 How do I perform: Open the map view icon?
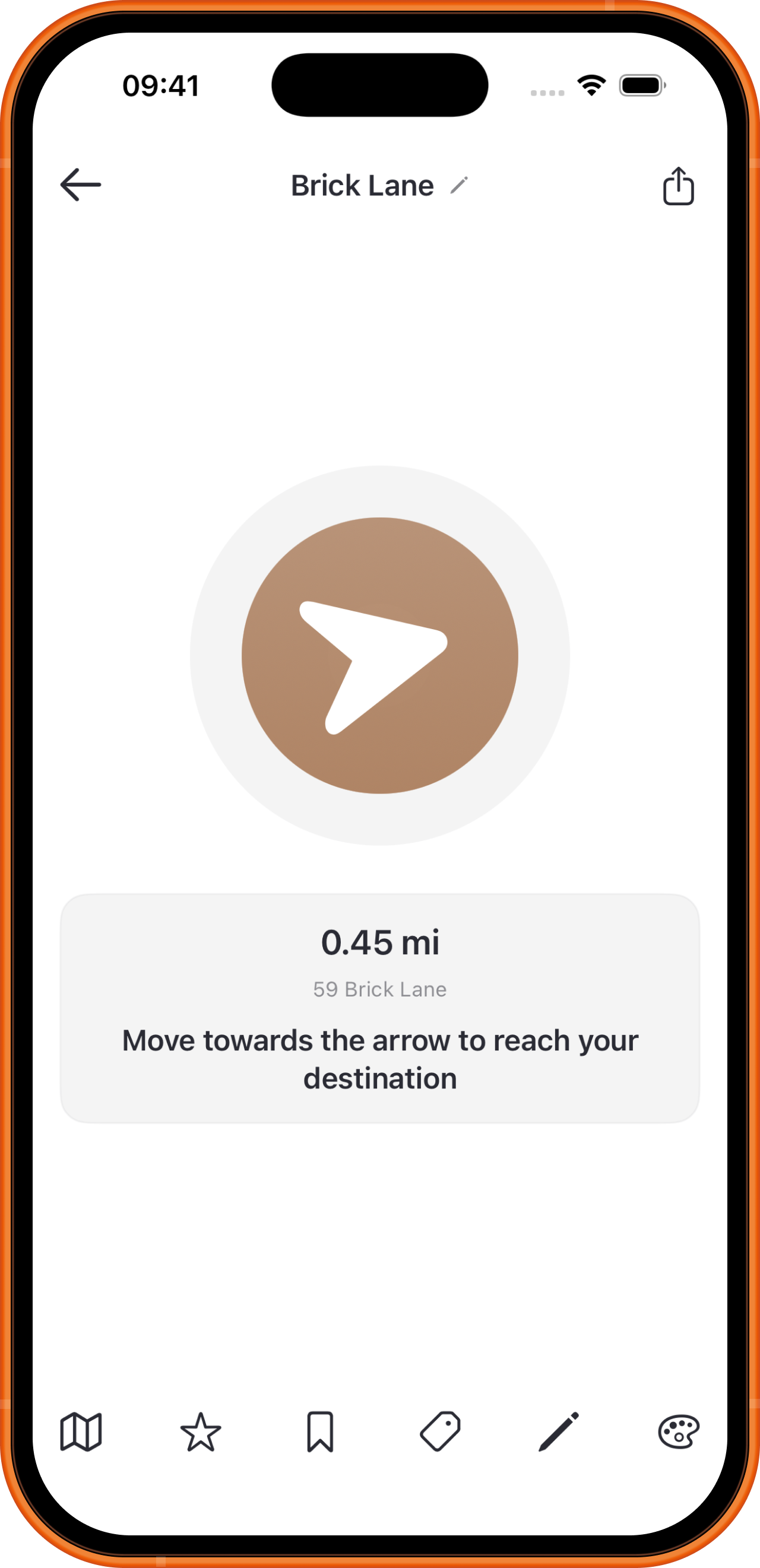click(81, 1431)
